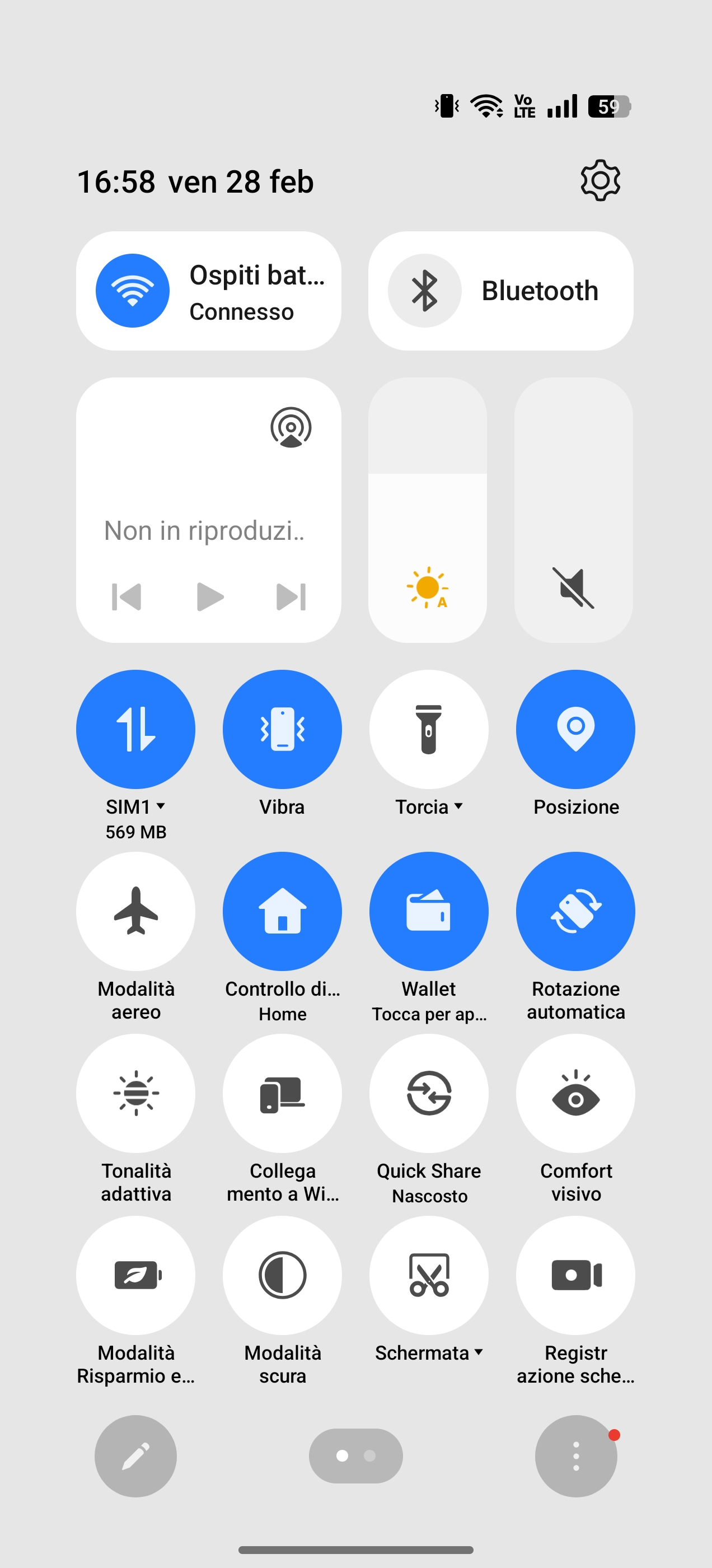Enable Modalità aereo
712x1568 pixels.
click(x=135, y=911)
